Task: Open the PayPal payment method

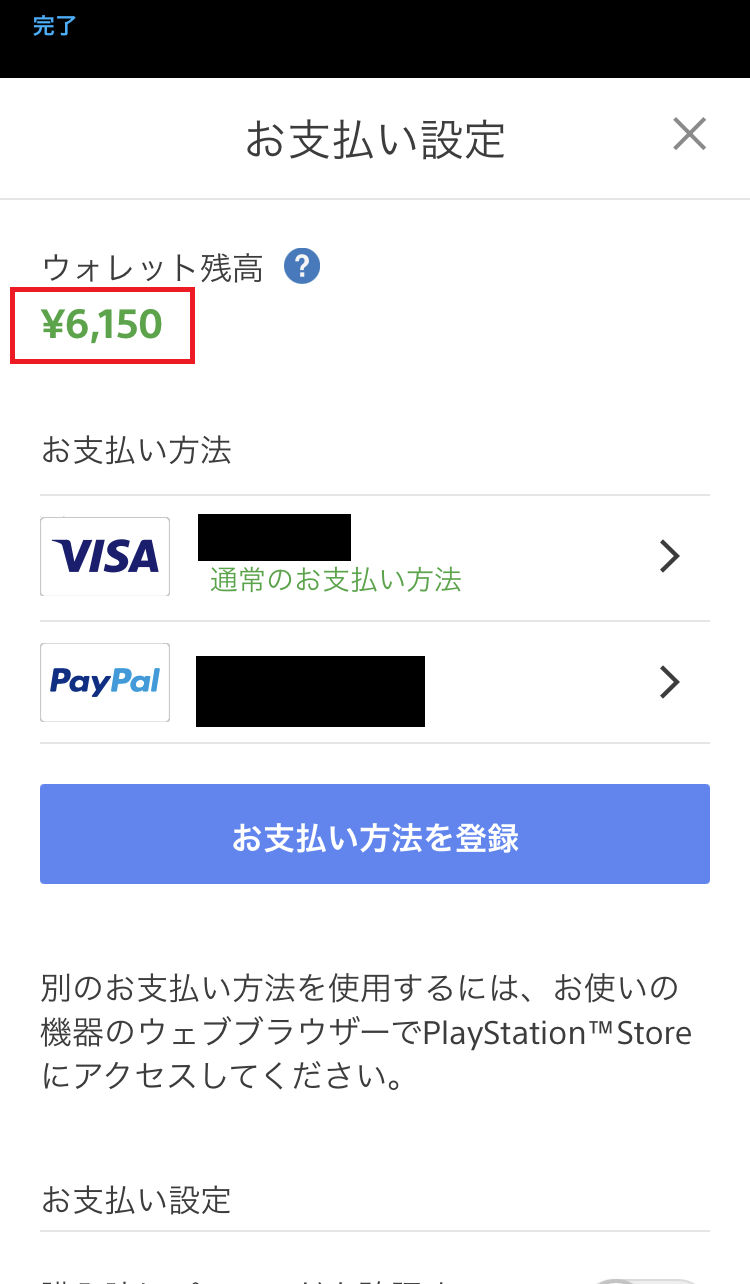Action: (x=375, y=682)
